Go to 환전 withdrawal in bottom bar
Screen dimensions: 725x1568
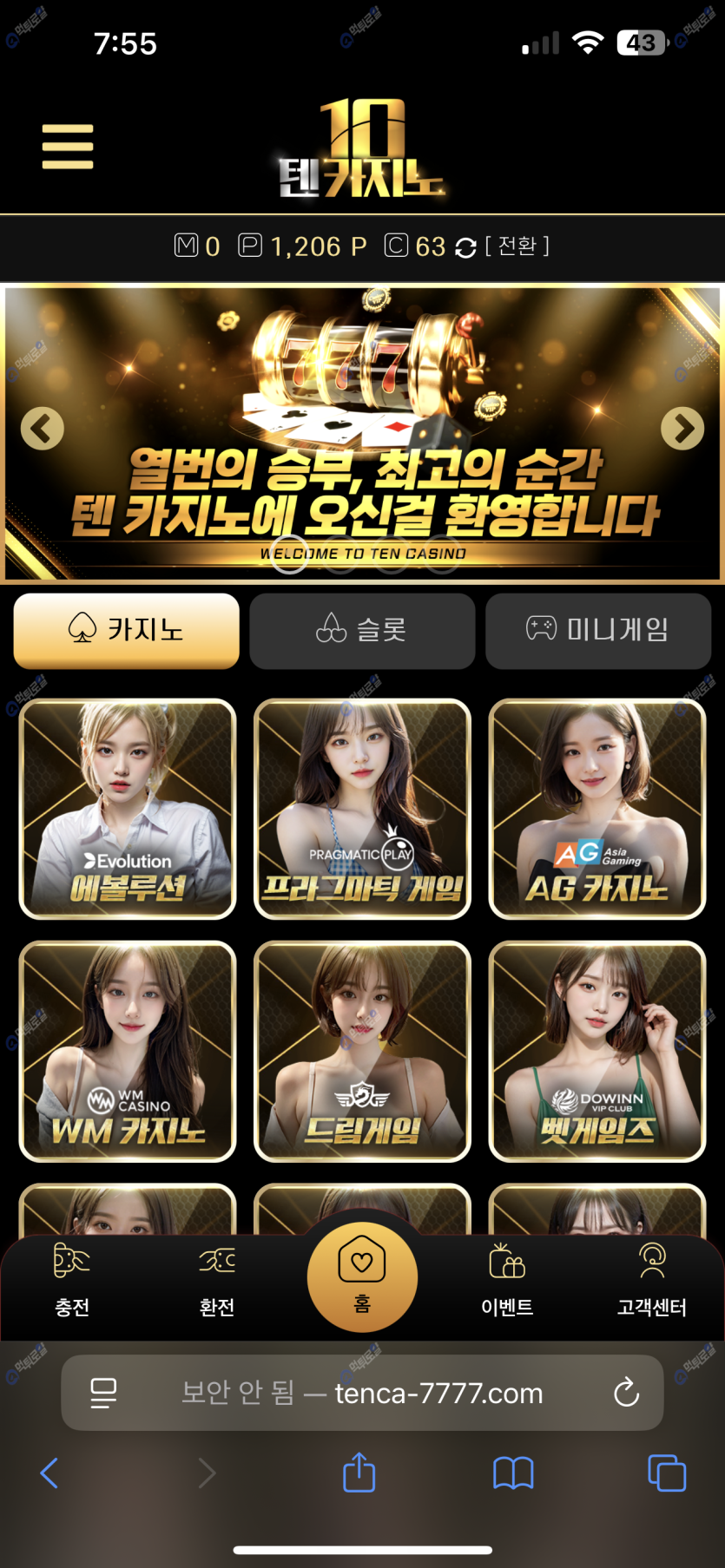[x=217, y=1280]
